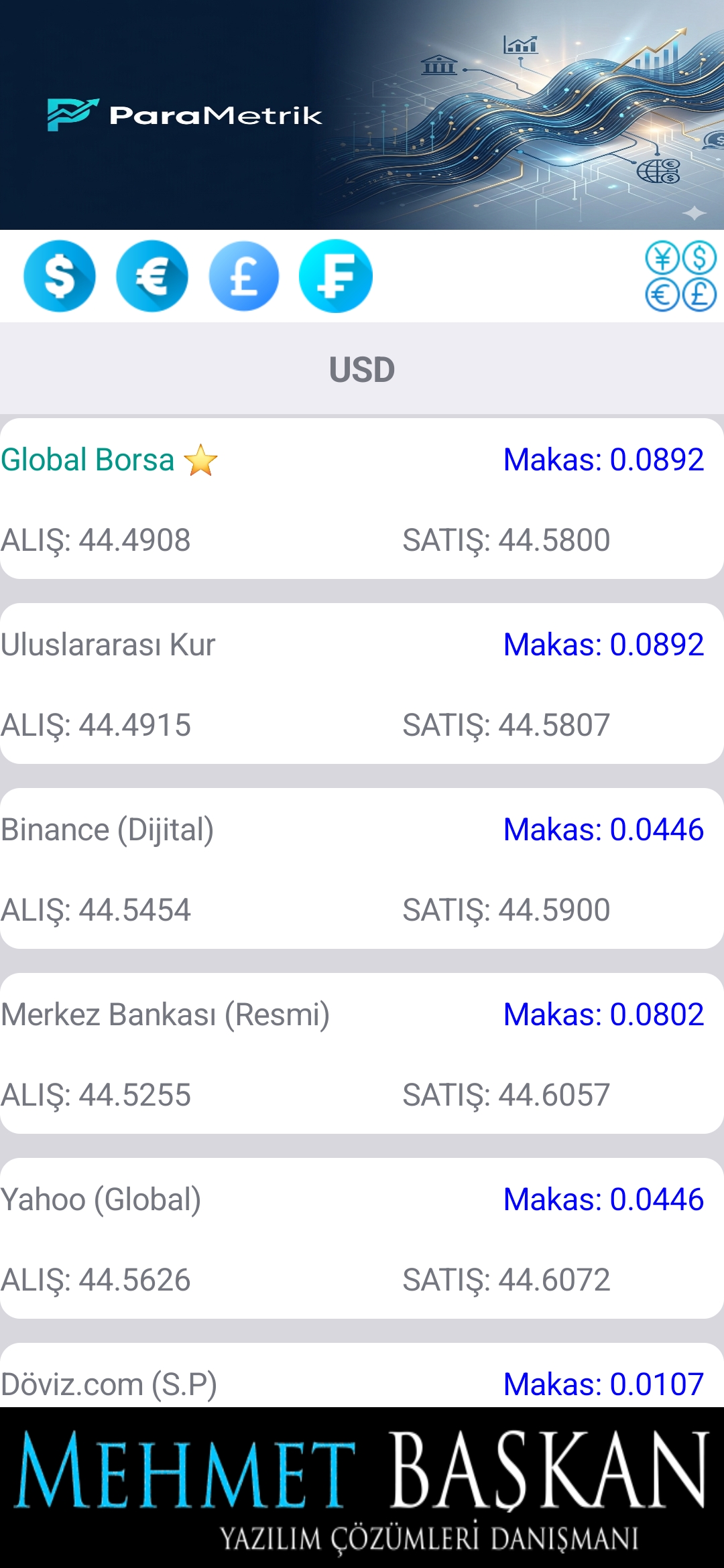The image size is (724, 1568).
Task: Open the Uluslararası Kur rate card
Action: point(107,645)
